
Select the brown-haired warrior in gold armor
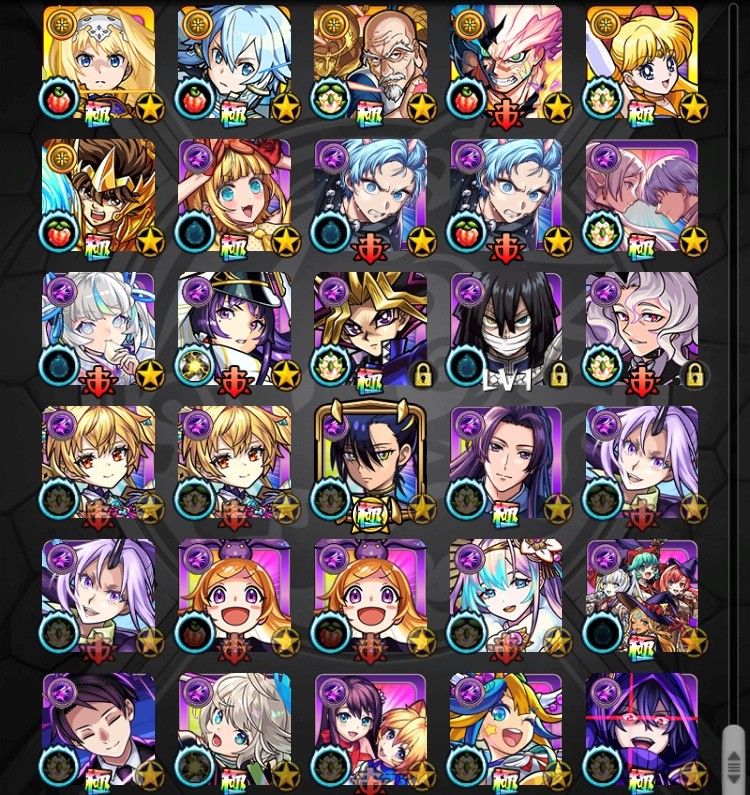(98, 196)
